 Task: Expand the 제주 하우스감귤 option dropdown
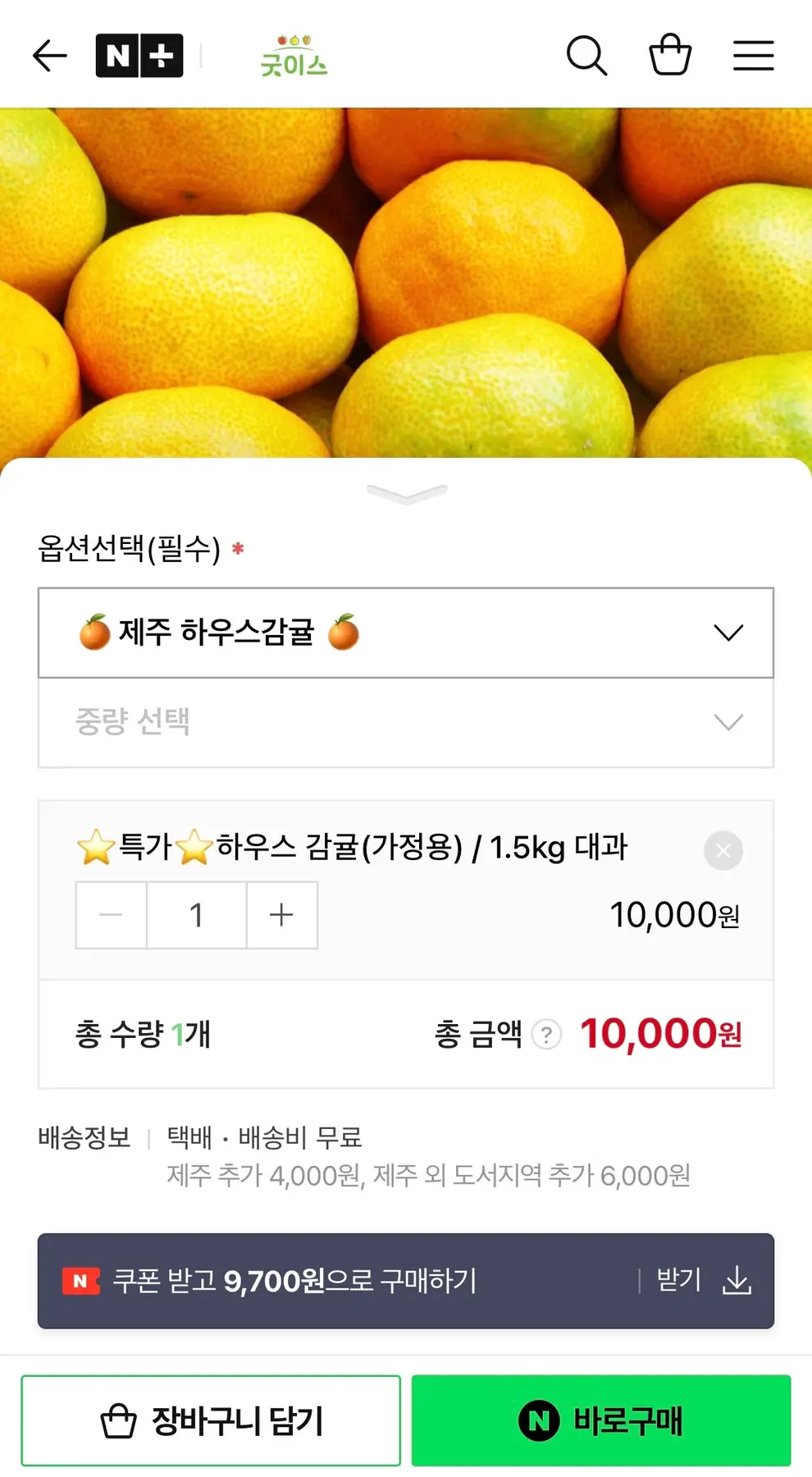click(x=406, y=633)
